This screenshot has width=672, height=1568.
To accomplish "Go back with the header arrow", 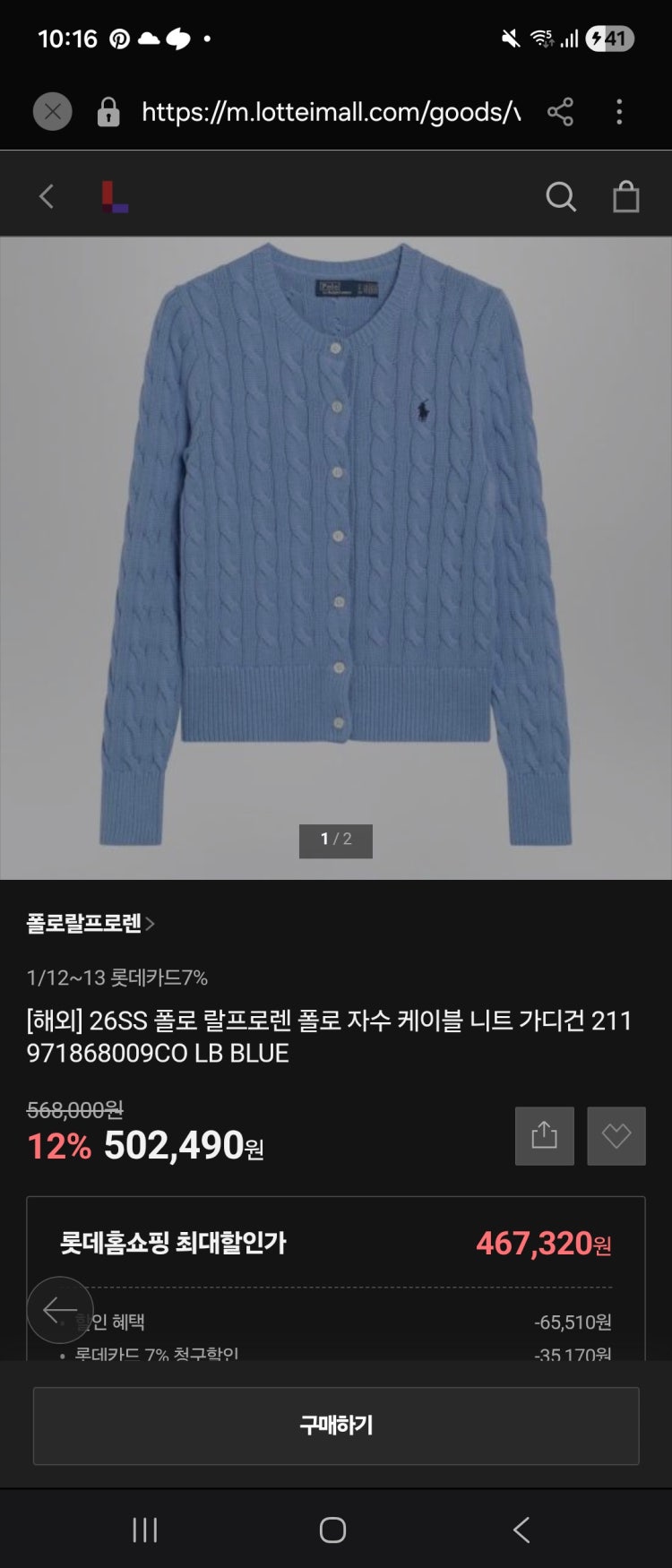I will pos(47,196).
